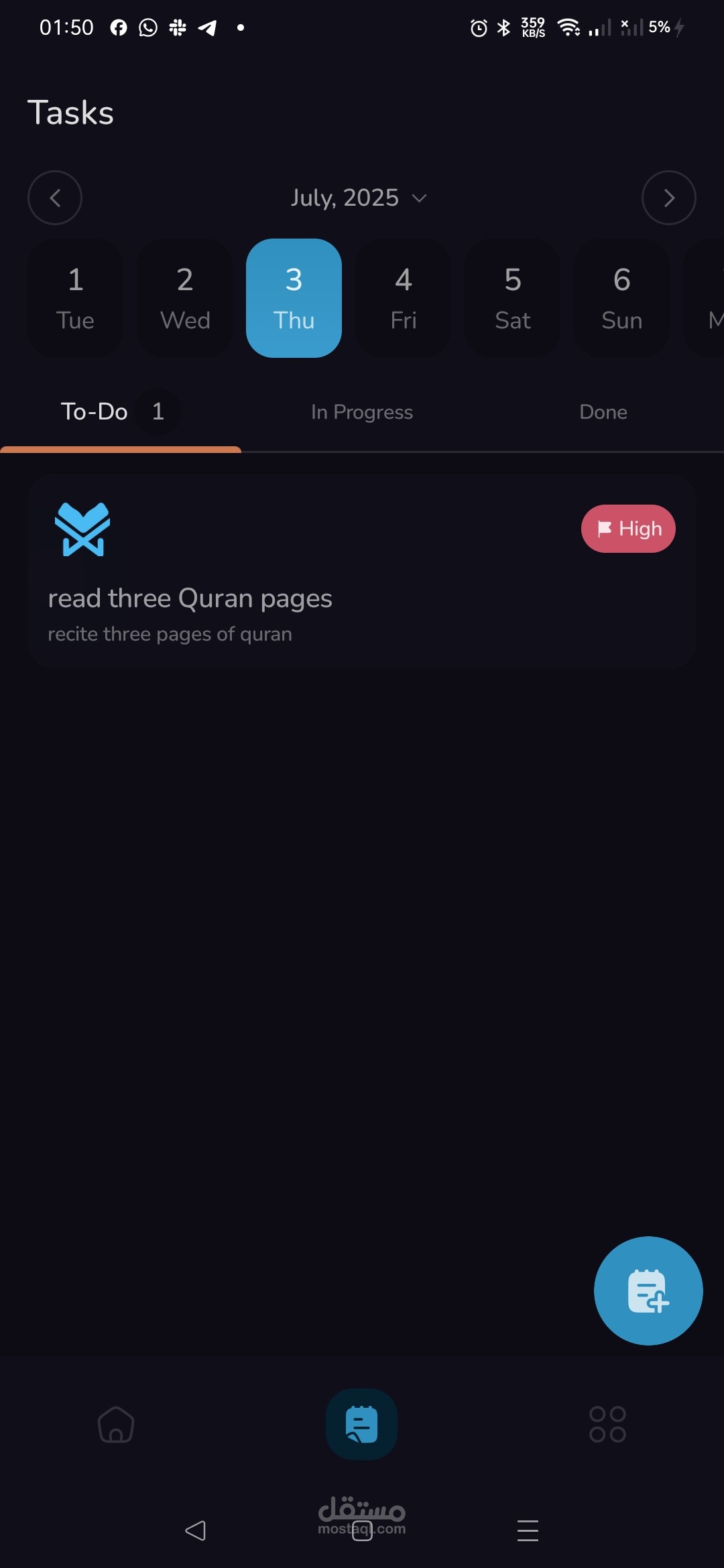The image size is (724, 1568).
Task: Select Tuesday the 1st
Action: coord(75,298)
